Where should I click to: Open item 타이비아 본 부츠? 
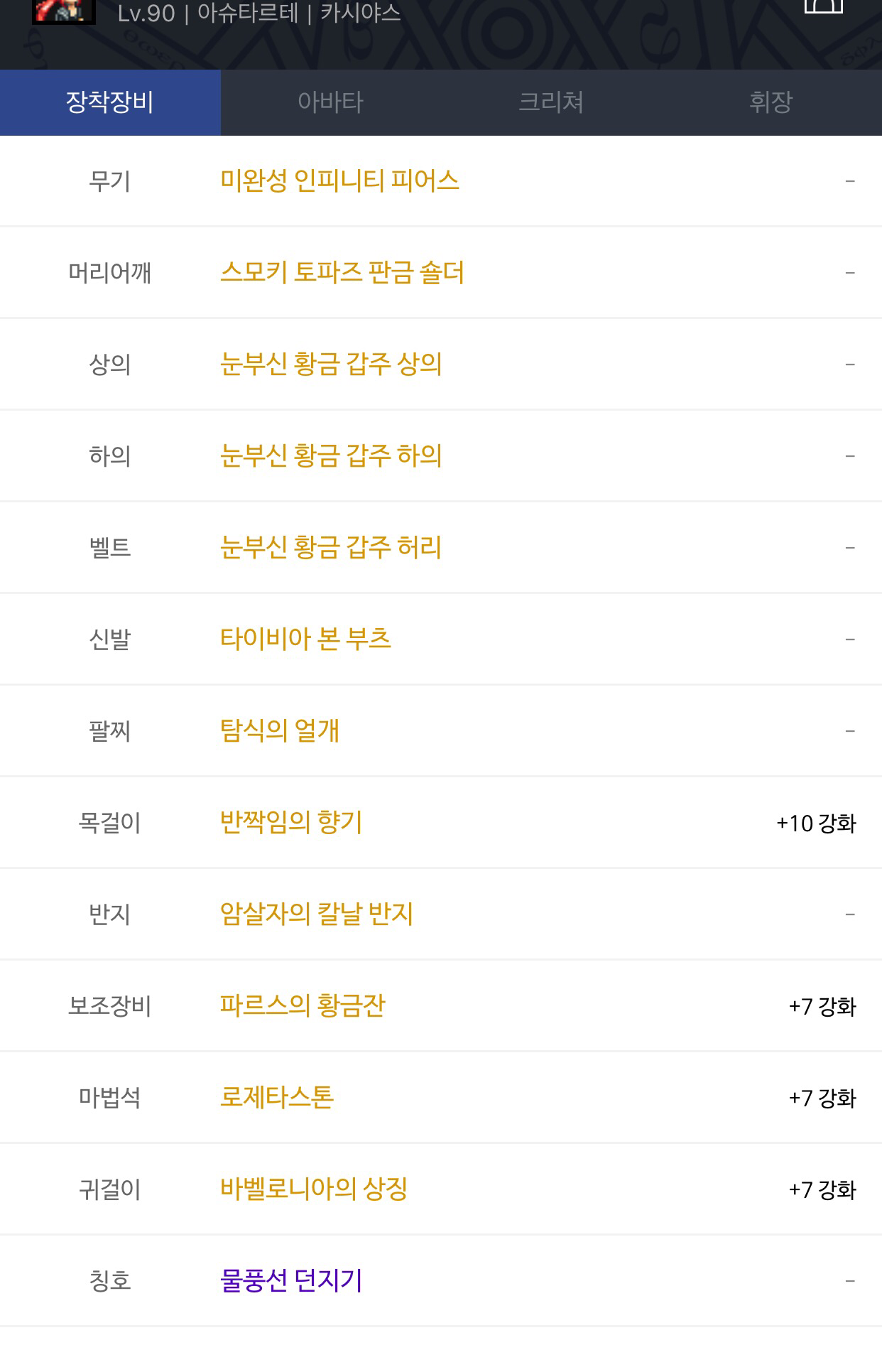(x=305, y=639)
